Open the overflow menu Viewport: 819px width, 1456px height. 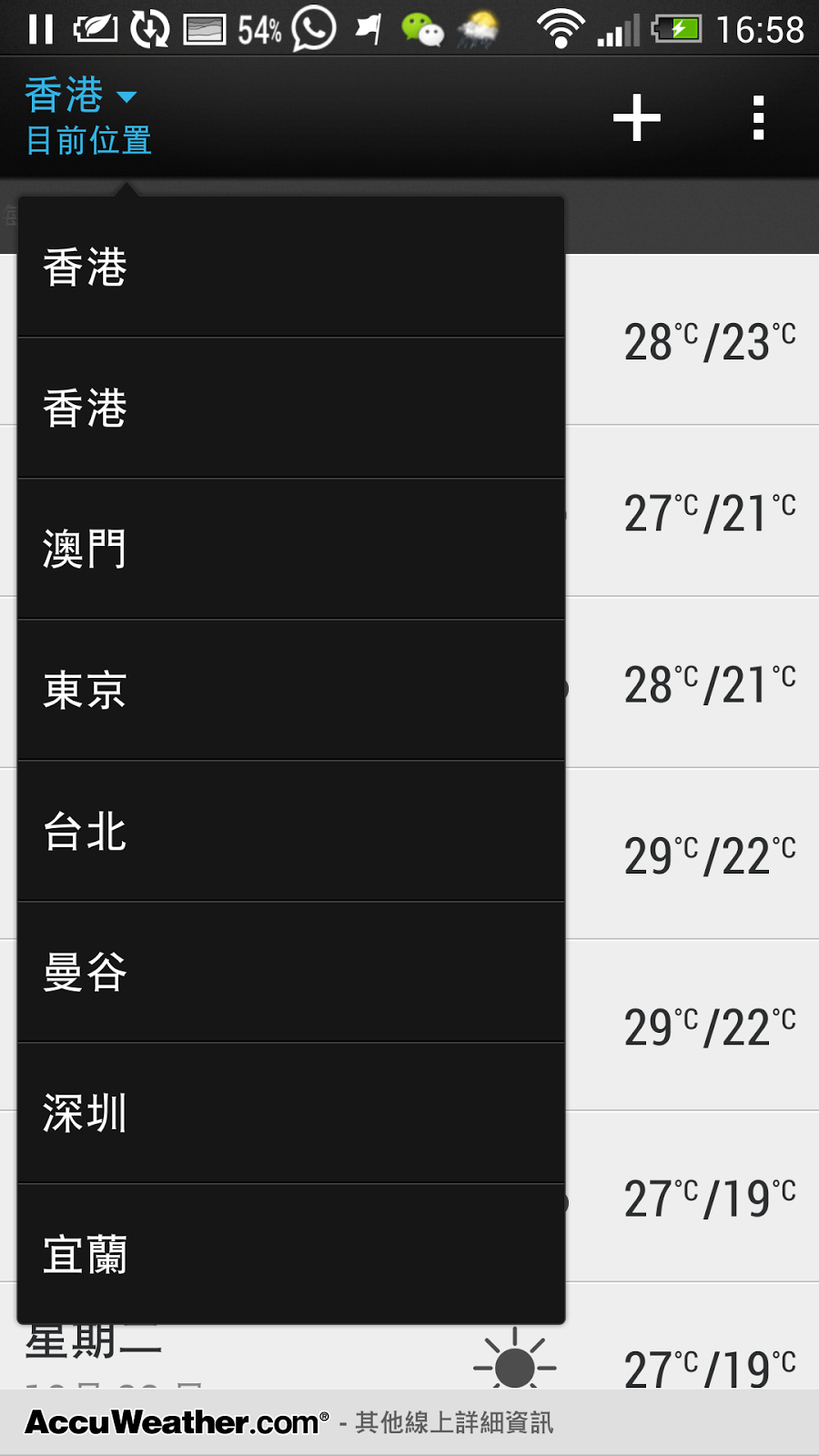(x=758, y=118)
